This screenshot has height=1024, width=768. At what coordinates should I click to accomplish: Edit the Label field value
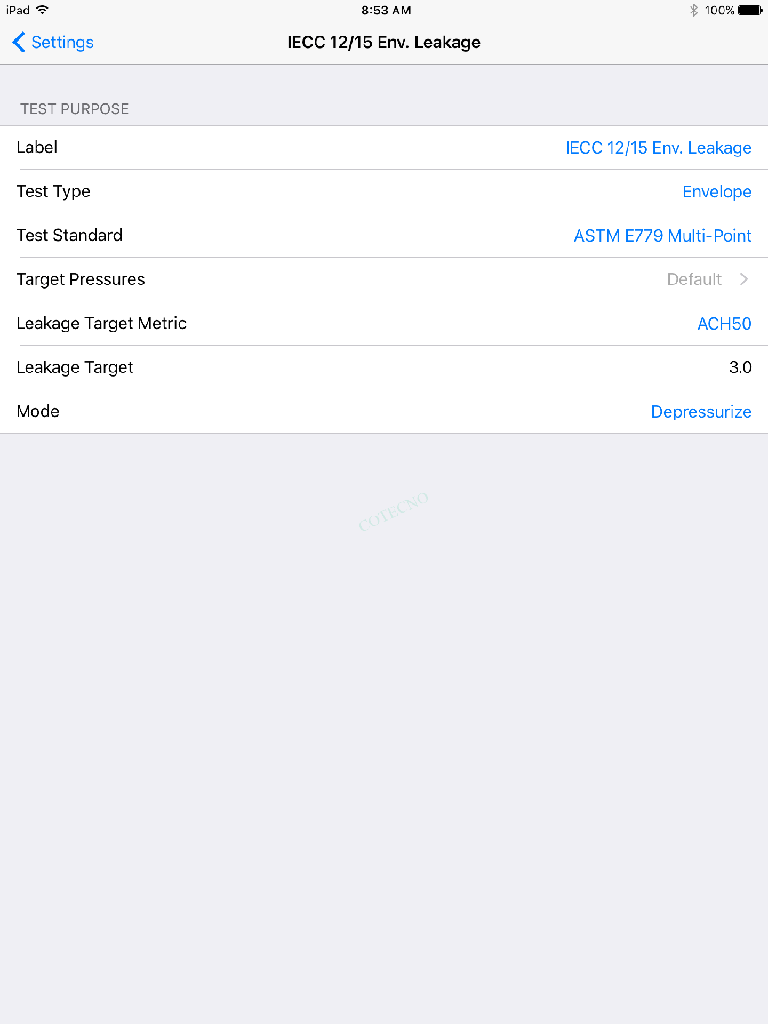coord(658,148)
